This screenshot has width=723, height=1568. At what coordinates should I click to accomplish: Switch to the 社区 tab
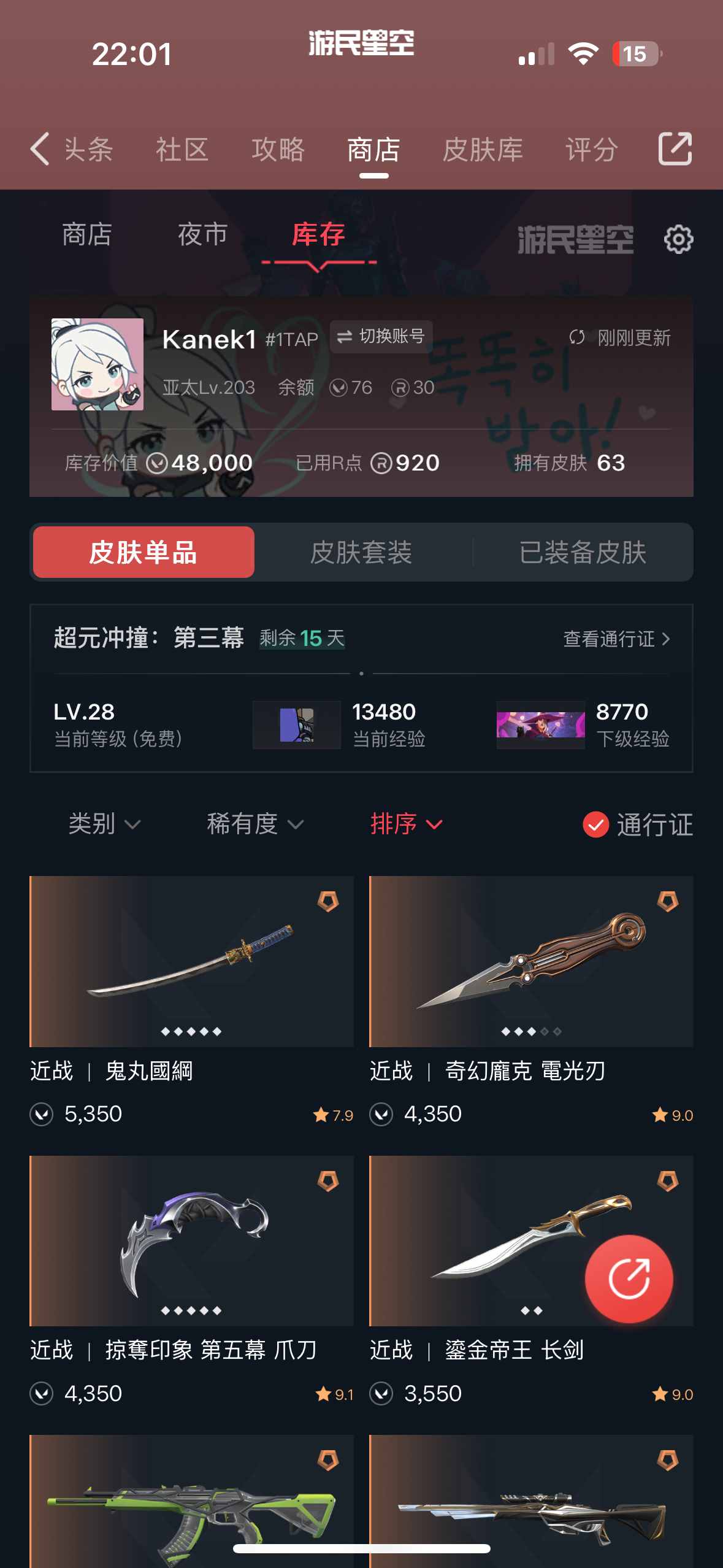pos(182,150)
